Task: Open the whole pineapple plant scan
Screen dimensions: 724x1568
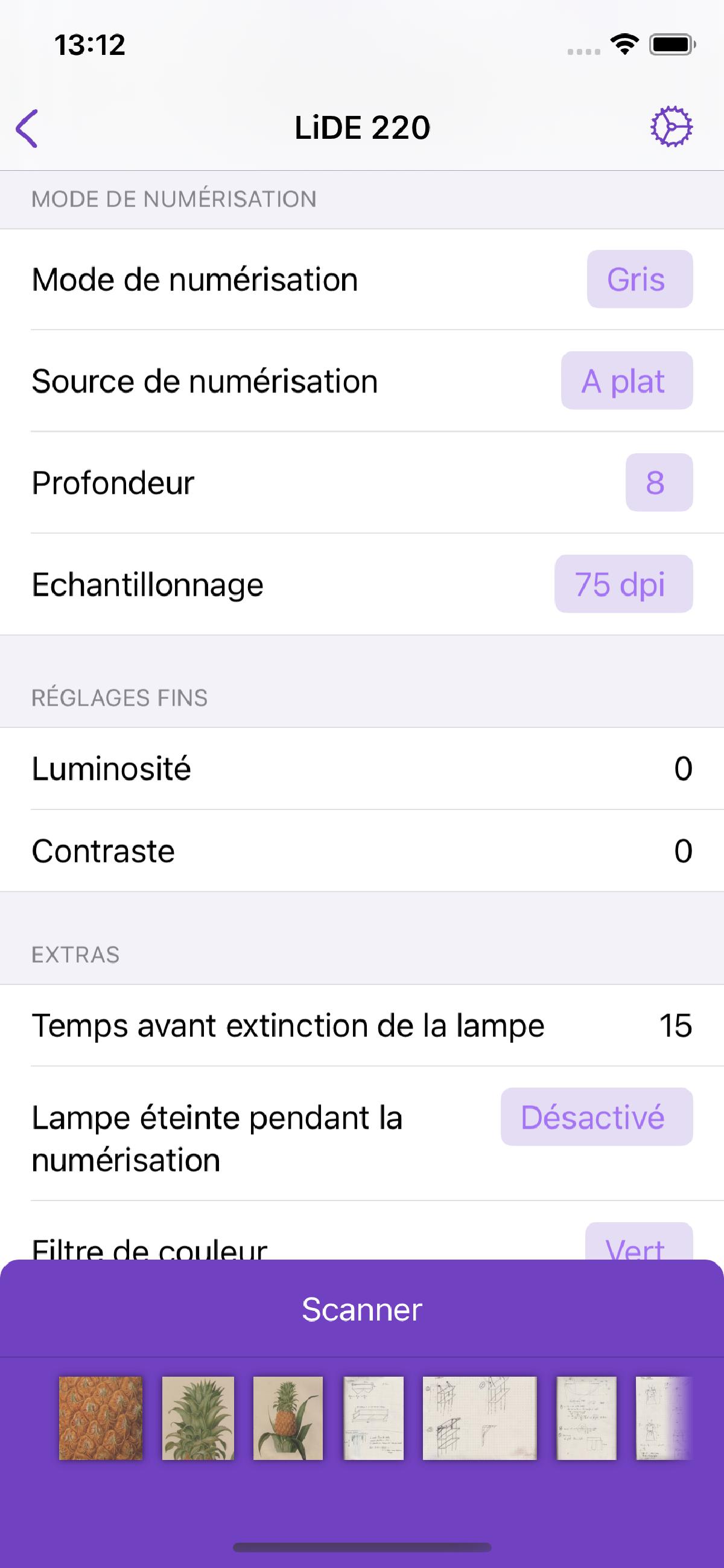Action: pos(288,1418)
